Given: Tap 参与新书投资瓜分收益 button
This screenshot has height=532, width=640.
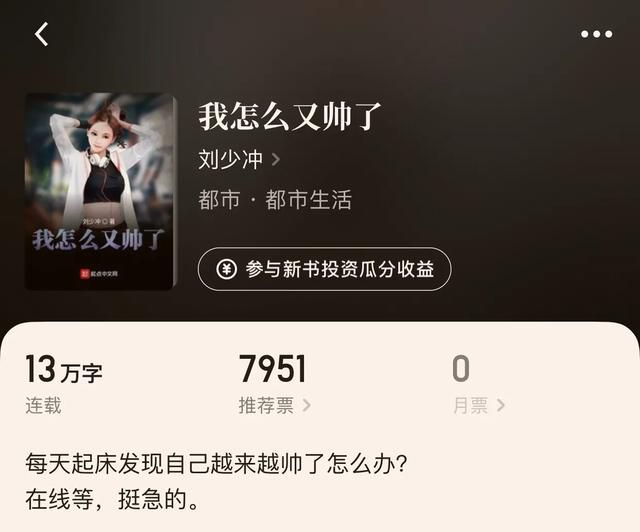Looking at the screenshot, I should point(324,269).
